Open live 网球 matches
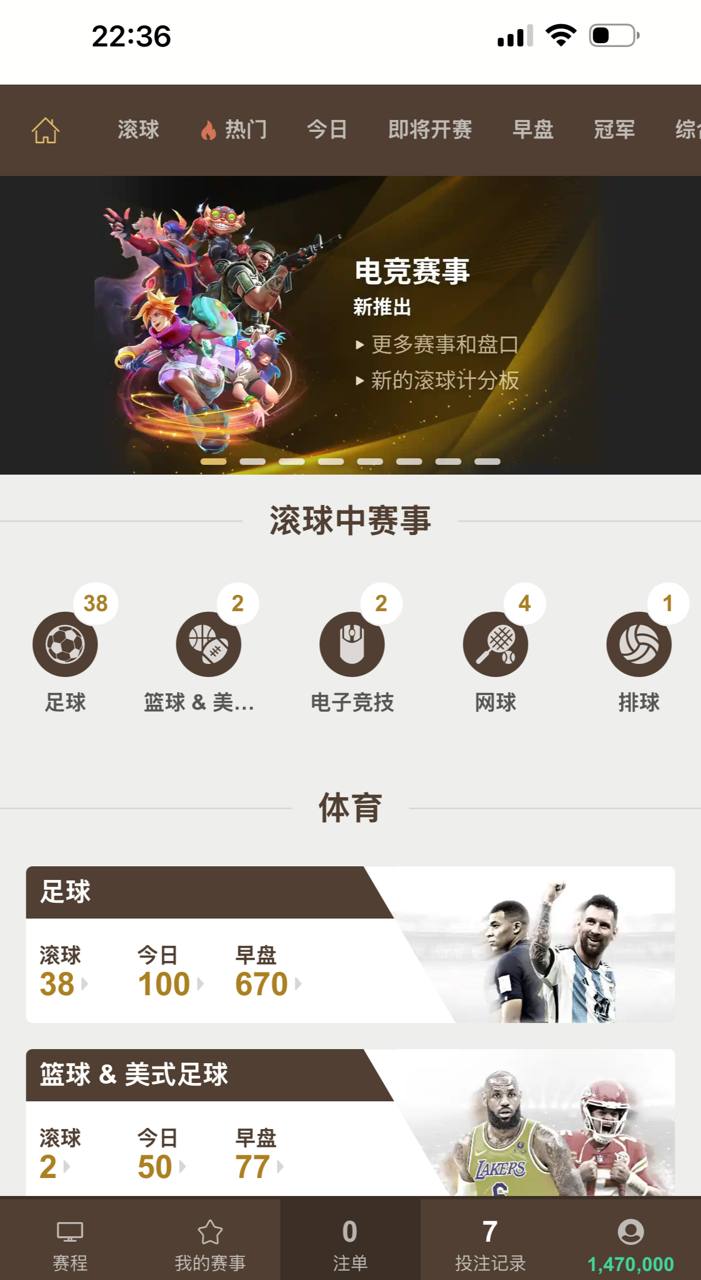 (495, 645)
